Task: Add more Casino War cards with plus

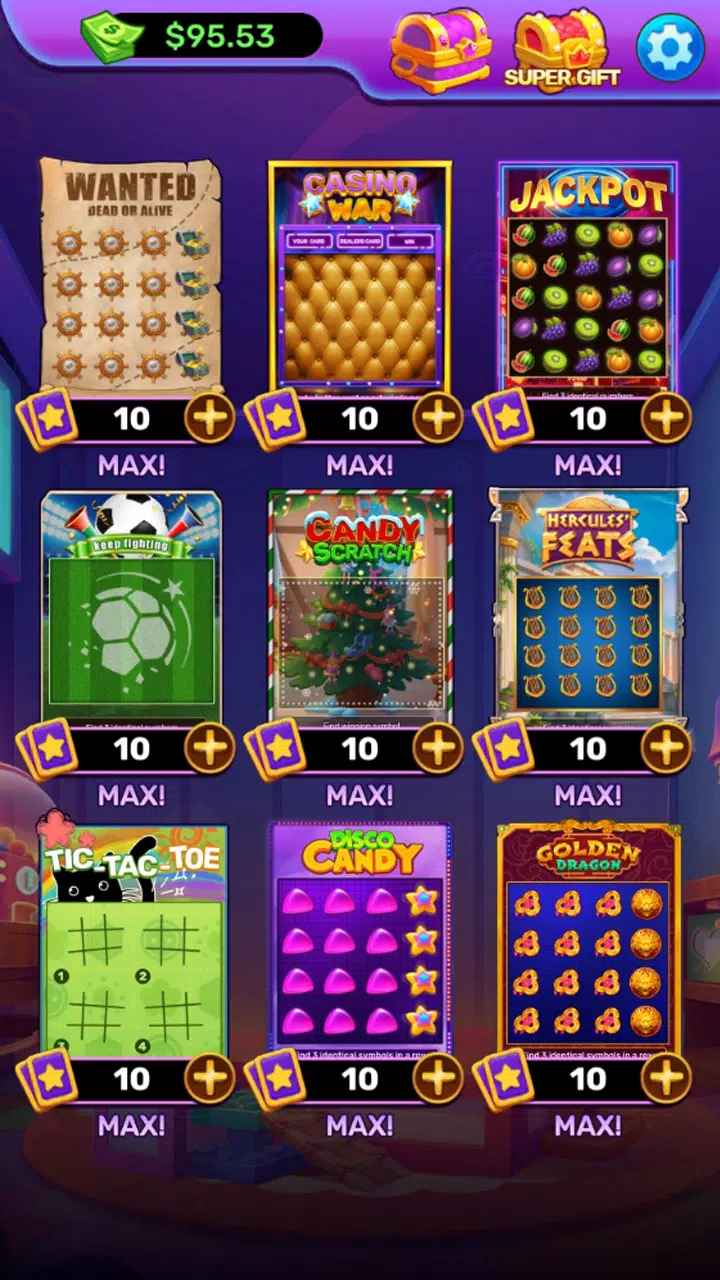Action: pyautogui.click(x=438, y=418)
